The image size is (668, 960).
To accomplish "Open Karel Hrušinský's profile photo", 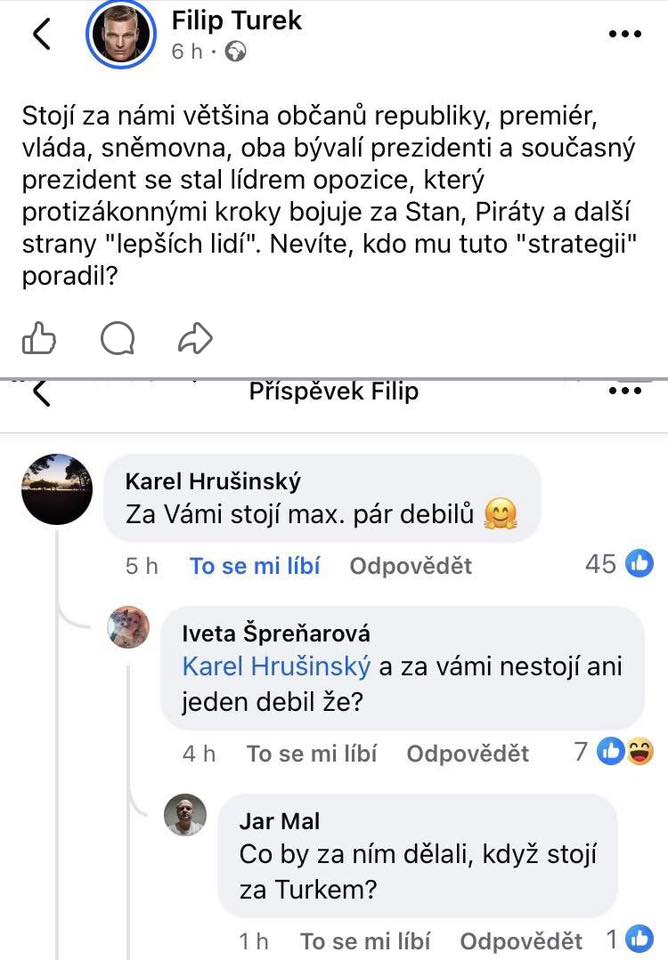I will (x=57, y=489).
